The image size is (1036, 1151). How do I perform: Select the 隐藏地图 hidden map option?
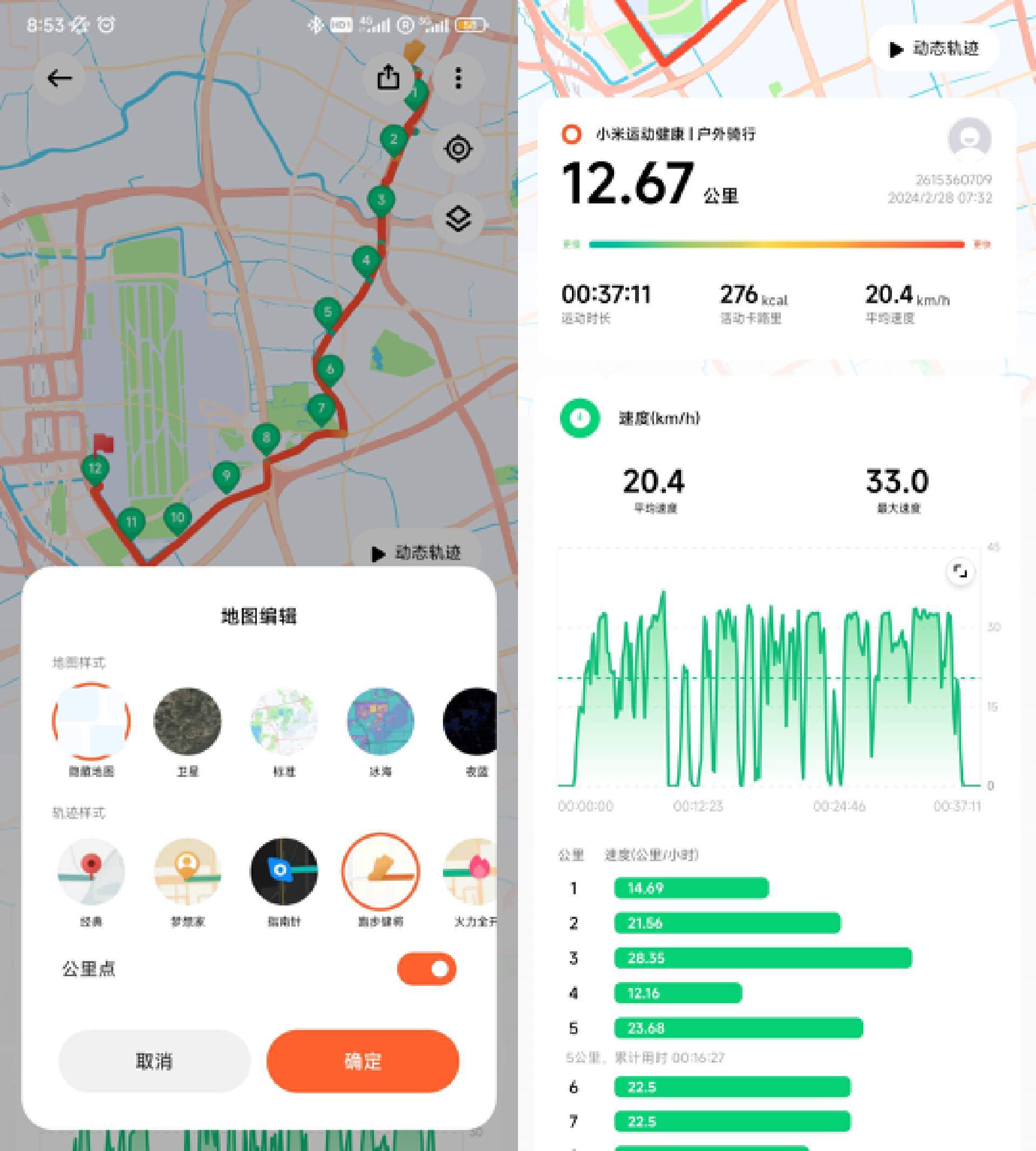point(91,721)
